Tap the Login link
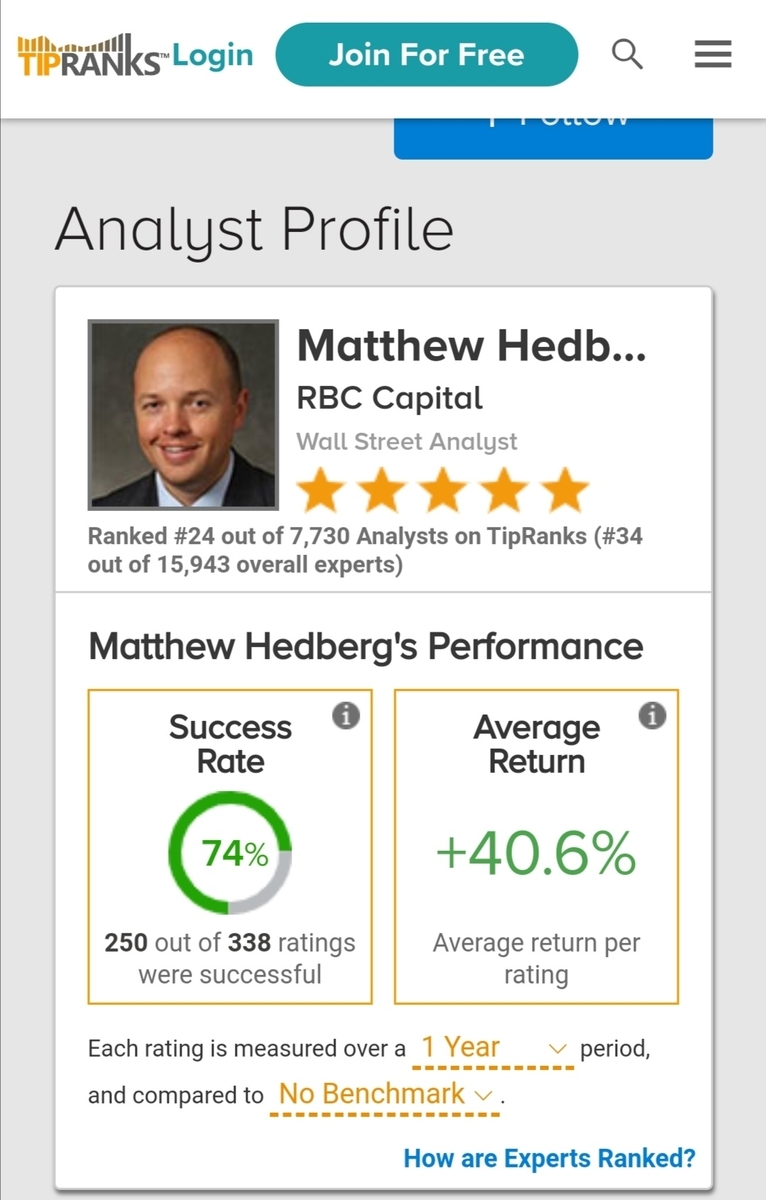 coord(213,55)
